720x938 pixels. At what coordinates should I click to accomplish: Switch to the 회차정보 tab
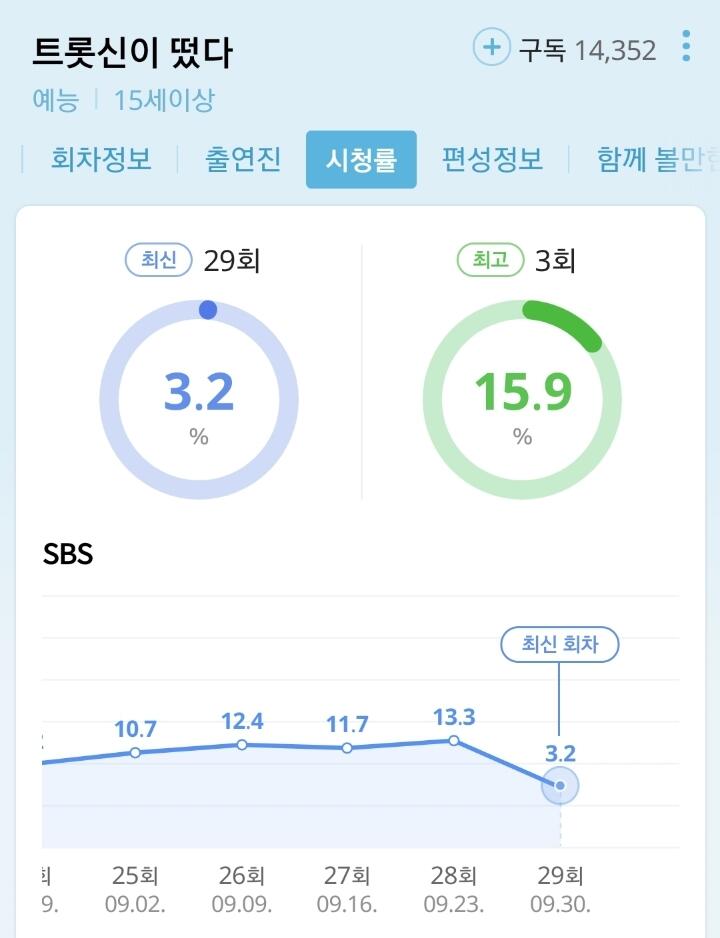[x=100, y=159]
